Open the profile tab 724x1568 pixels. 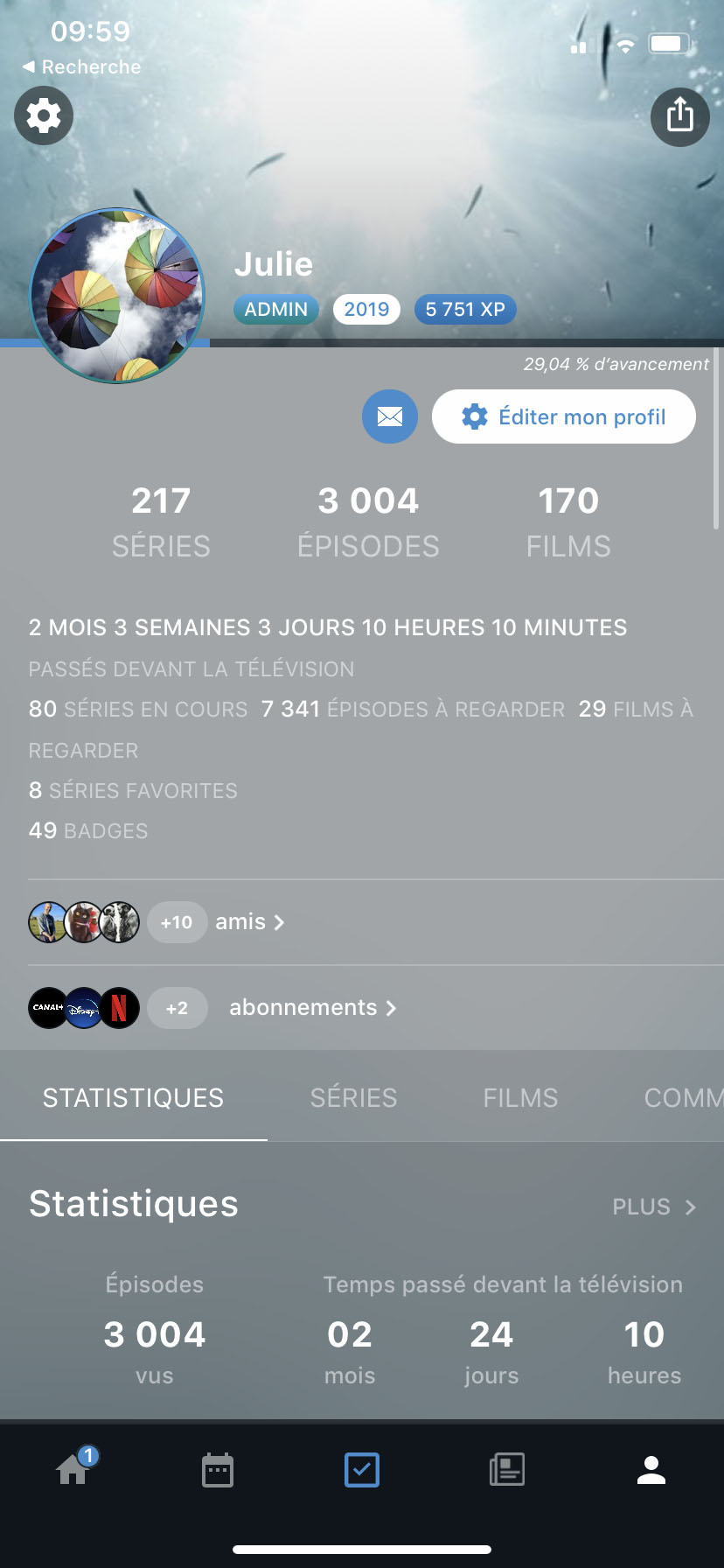[x=651, y=1470]
